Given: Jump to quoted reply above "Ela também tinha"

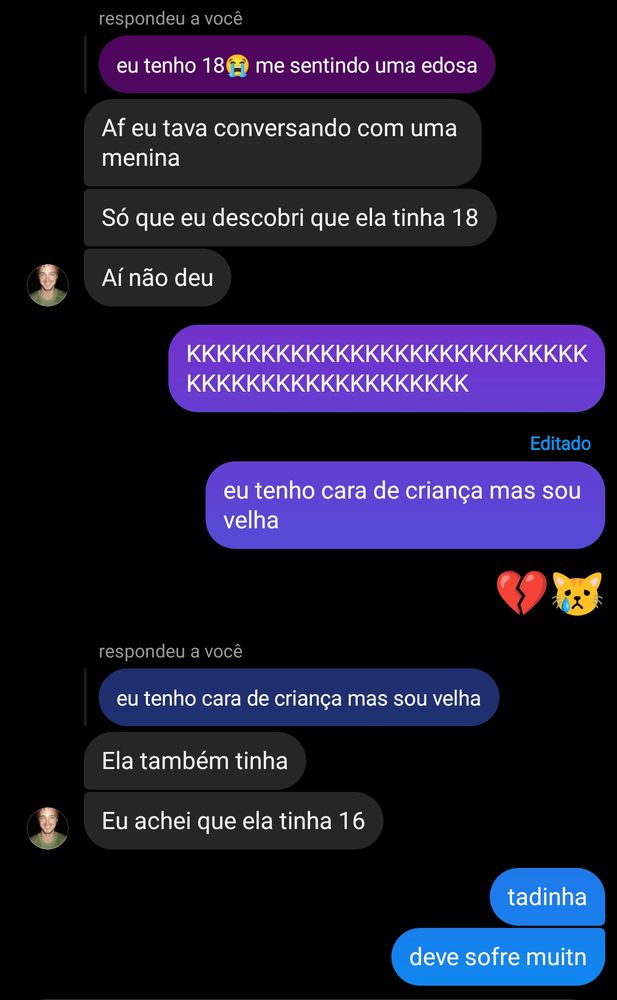Looking at the screenshot, I should [x=298, y=698].
